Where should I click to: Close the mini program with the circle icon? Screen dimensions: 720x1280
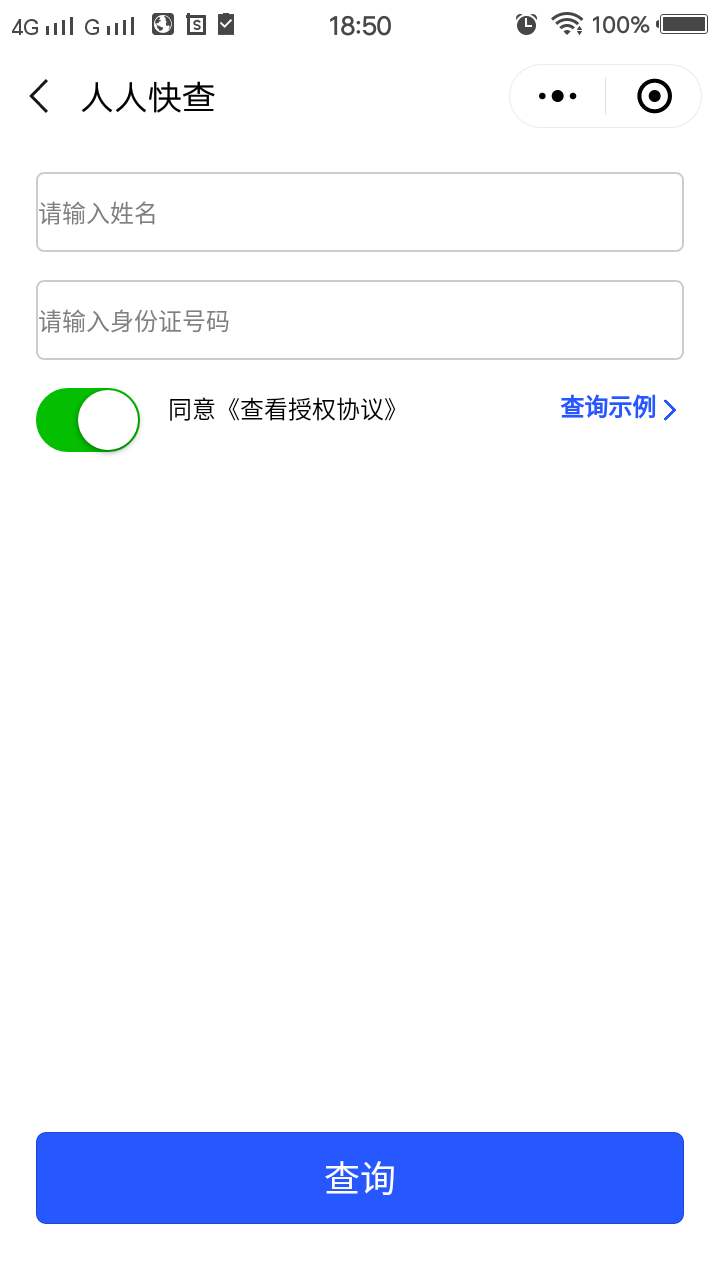(654, 97)
